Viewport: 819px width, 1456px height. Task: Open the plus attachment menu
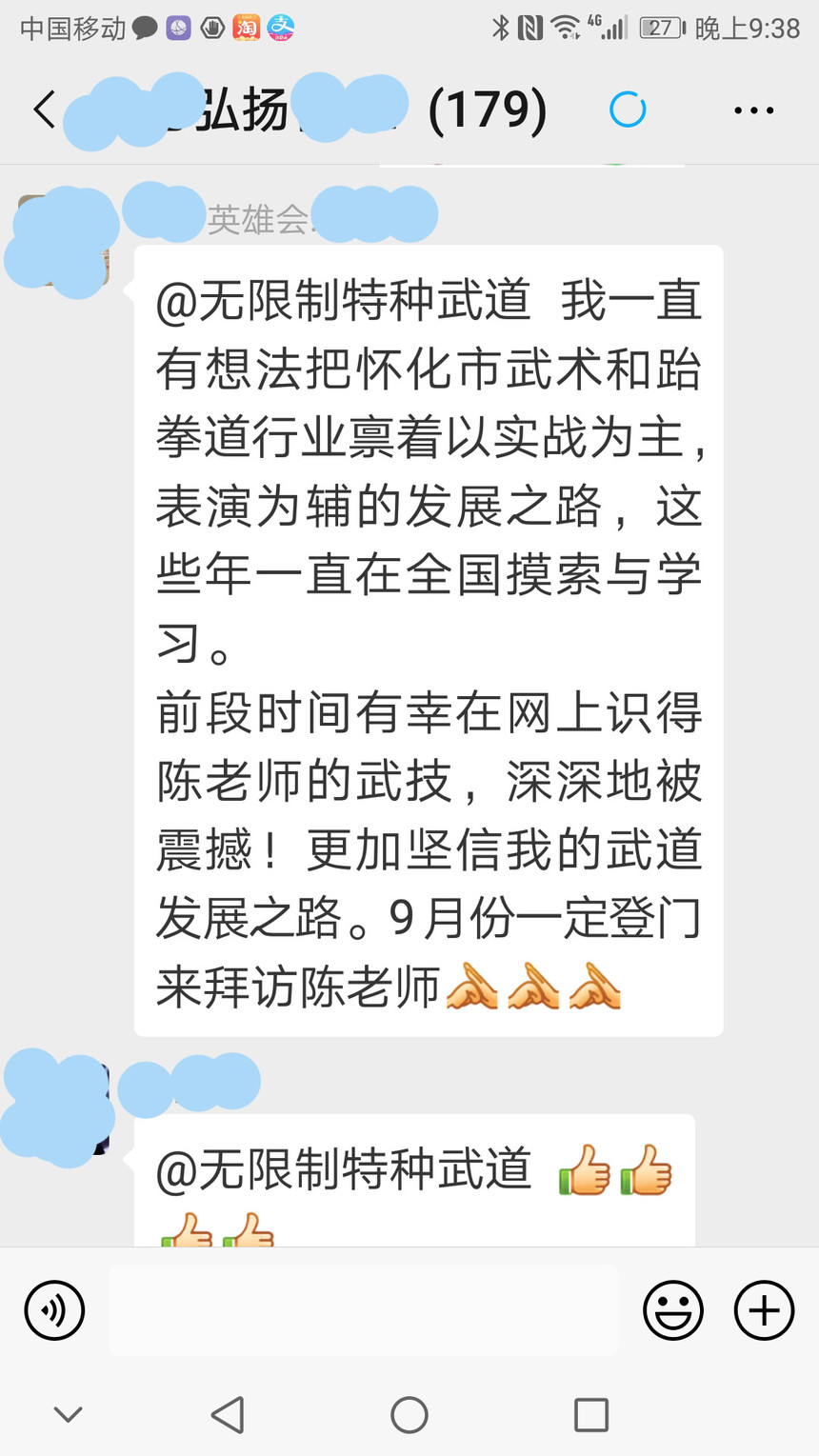pyautogui.click(x=764, y=1310)
